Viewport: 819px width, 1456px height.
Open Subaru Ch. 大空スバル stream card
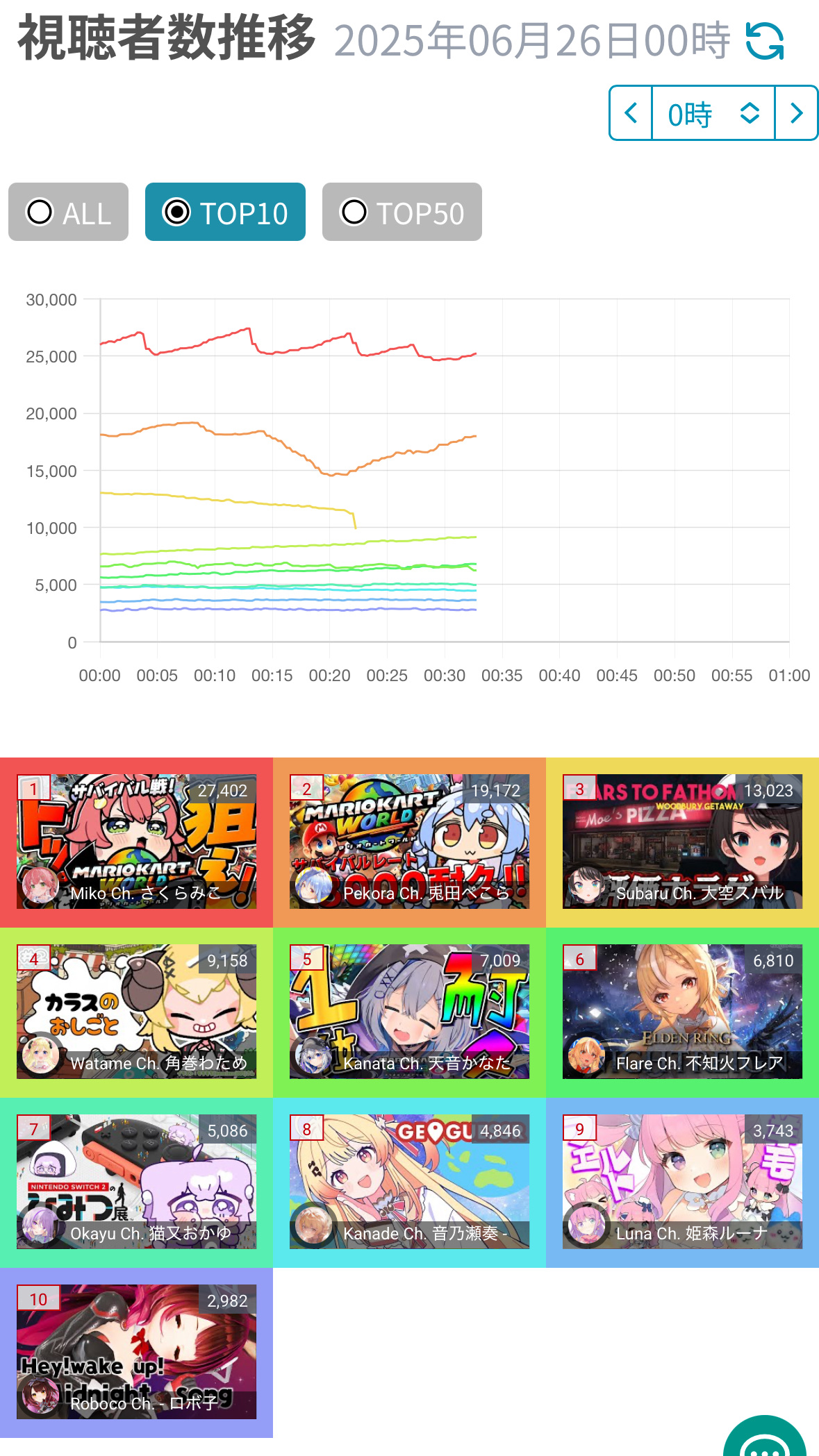682,842
